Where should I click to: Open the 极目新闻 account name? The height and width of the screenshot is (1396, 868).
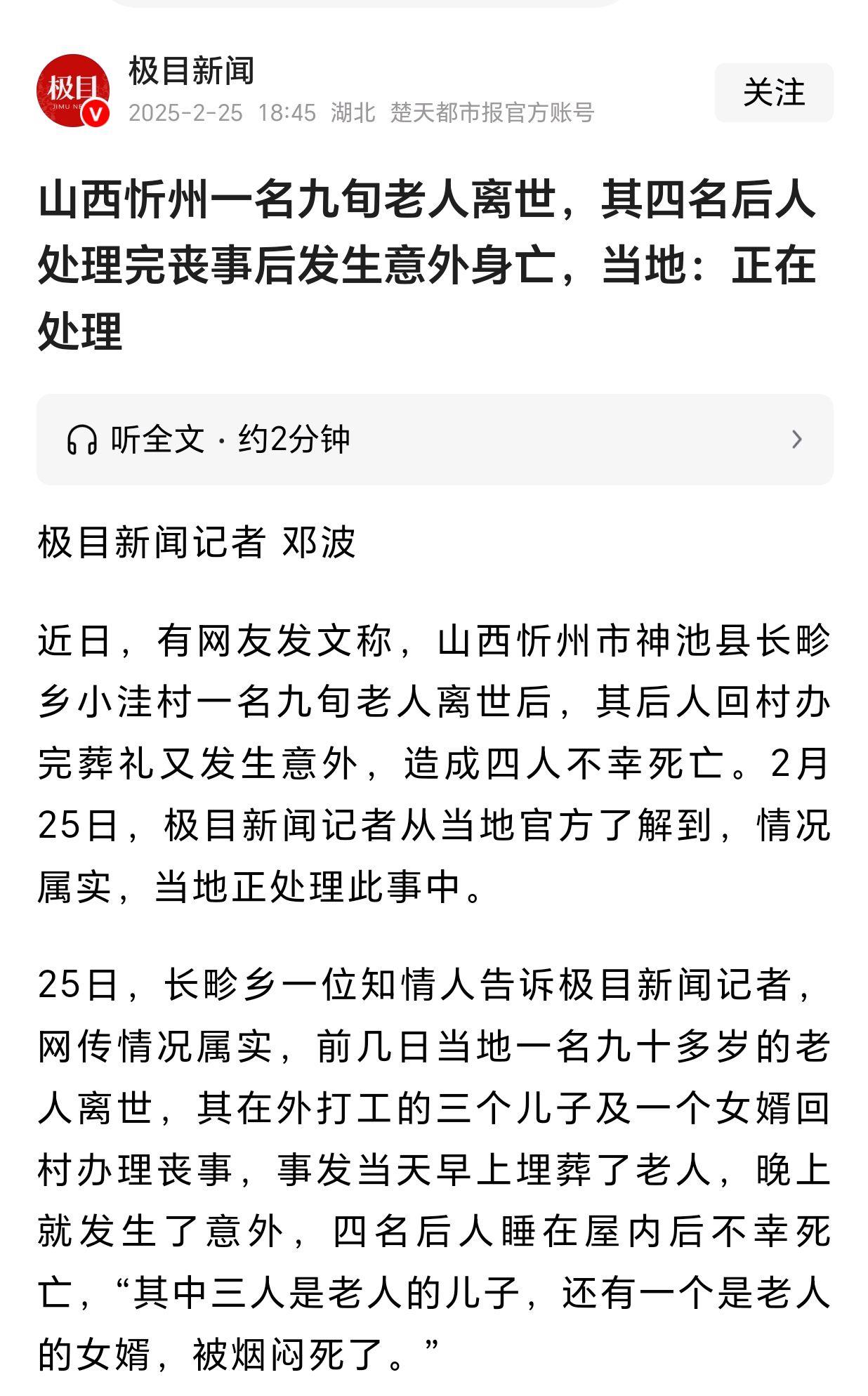click(191, 71)
